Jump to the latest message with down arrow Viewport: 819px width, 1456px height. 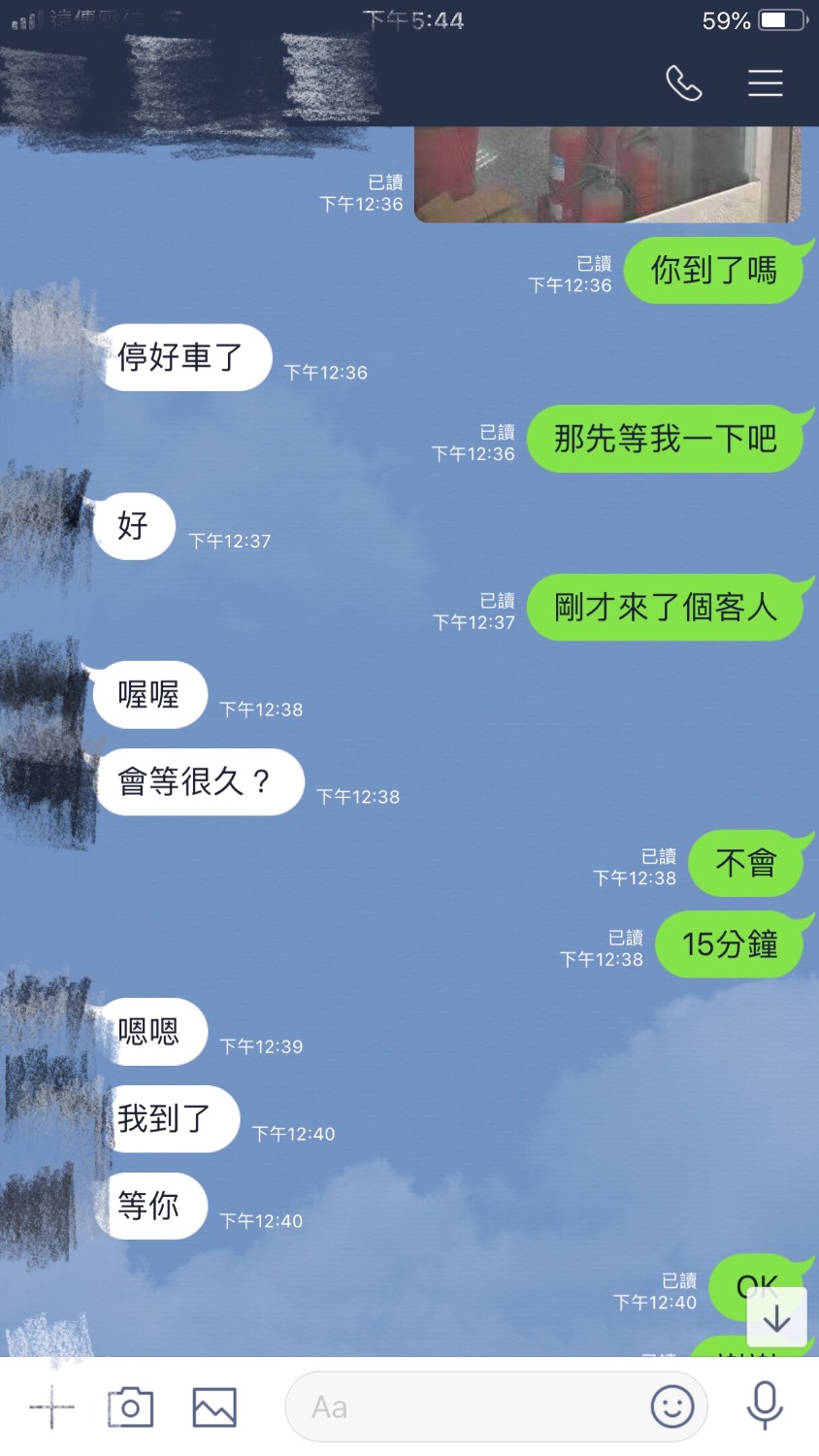tap(776, 1318)
